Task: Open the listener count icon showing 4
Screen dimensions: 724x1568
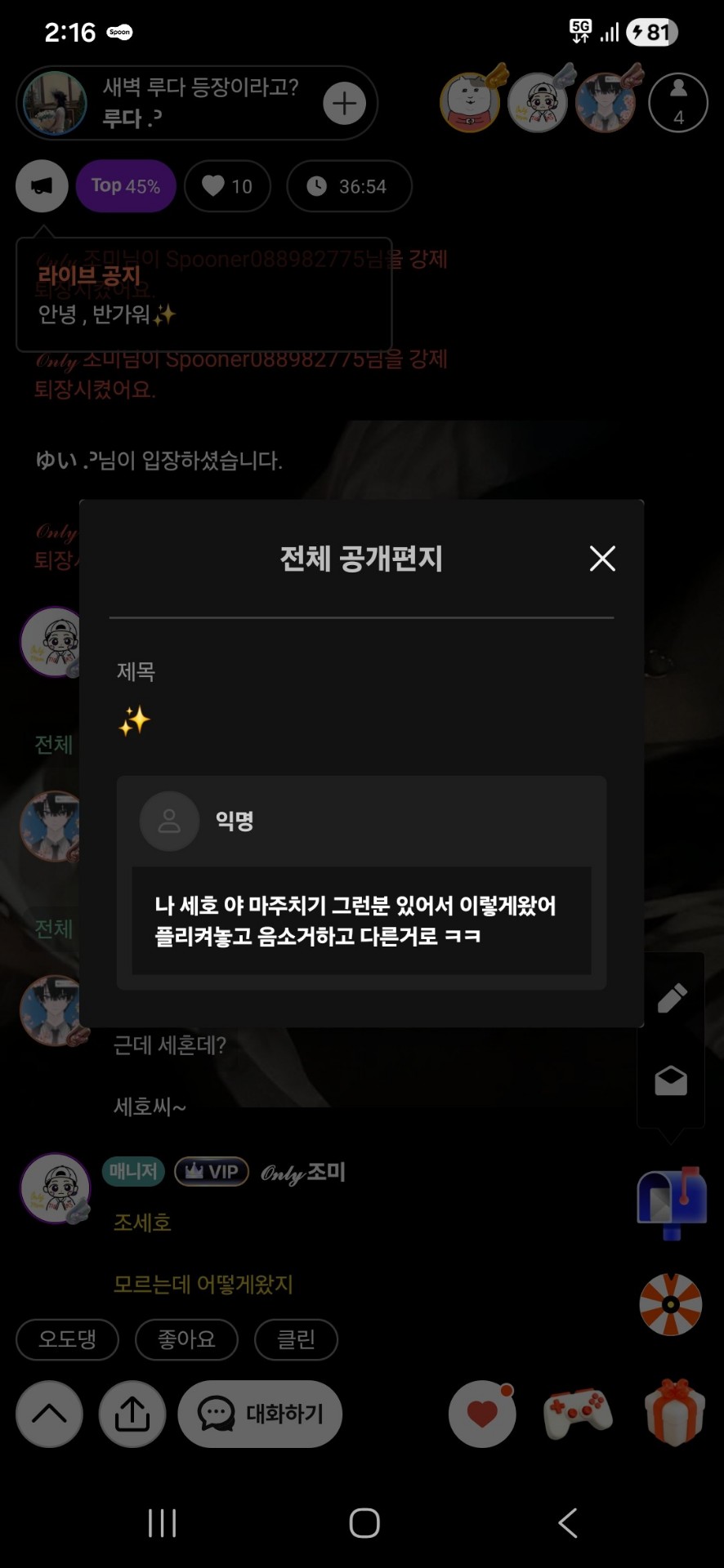Action: (678, 103)
